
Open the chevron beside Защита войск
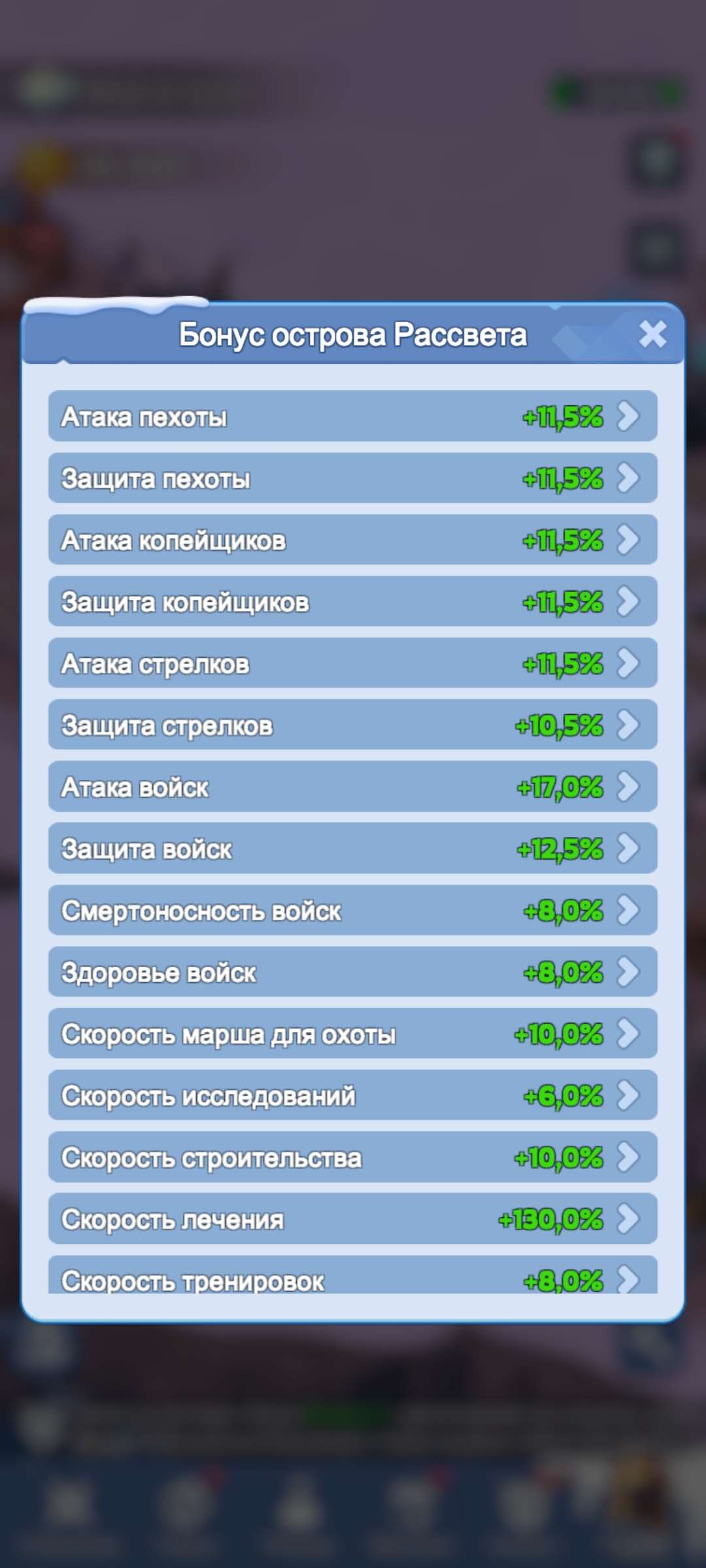(630, 848)
